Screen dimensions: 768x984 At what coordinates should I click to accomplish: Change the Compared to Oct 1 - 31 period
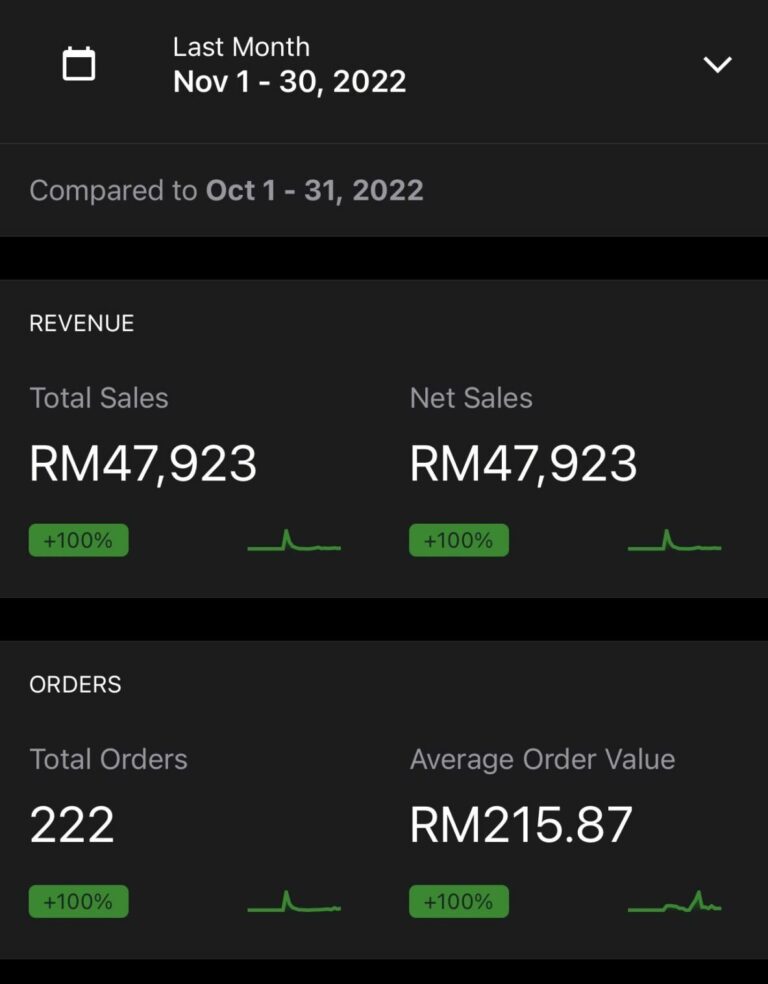227,190
